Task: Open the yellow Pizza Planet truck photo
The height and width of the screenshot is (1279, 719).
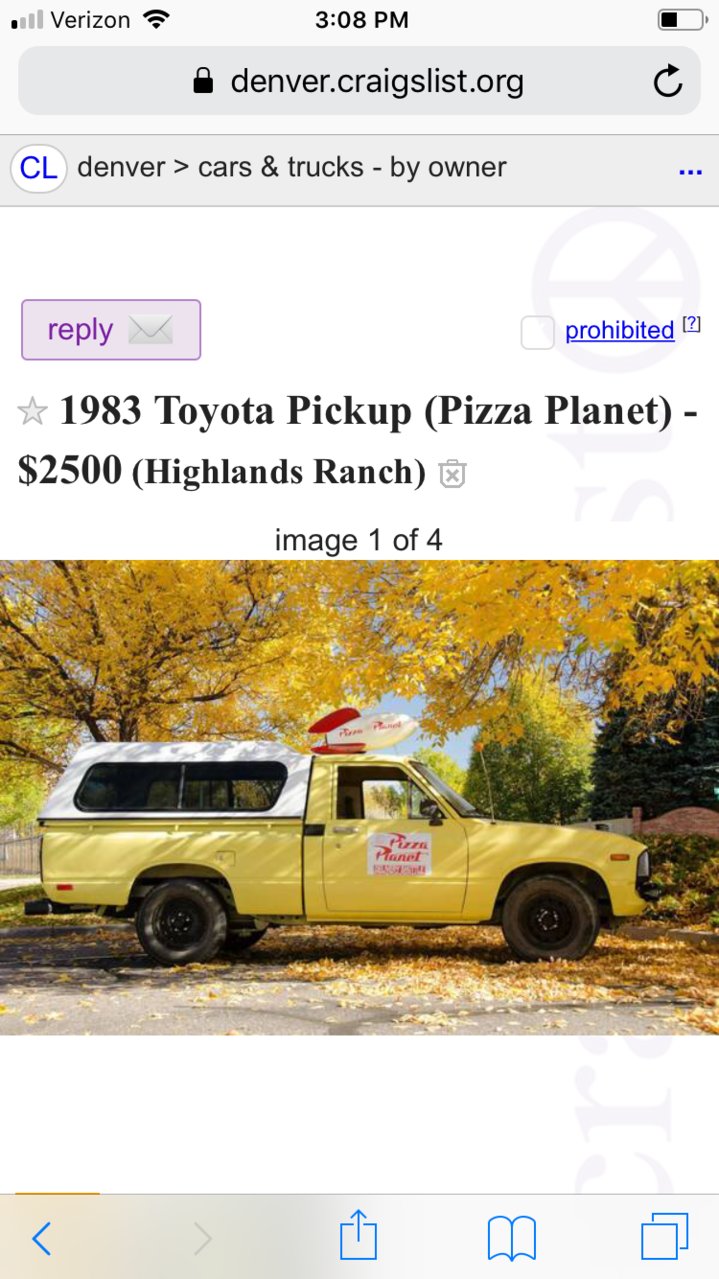Action: point(359,797)
